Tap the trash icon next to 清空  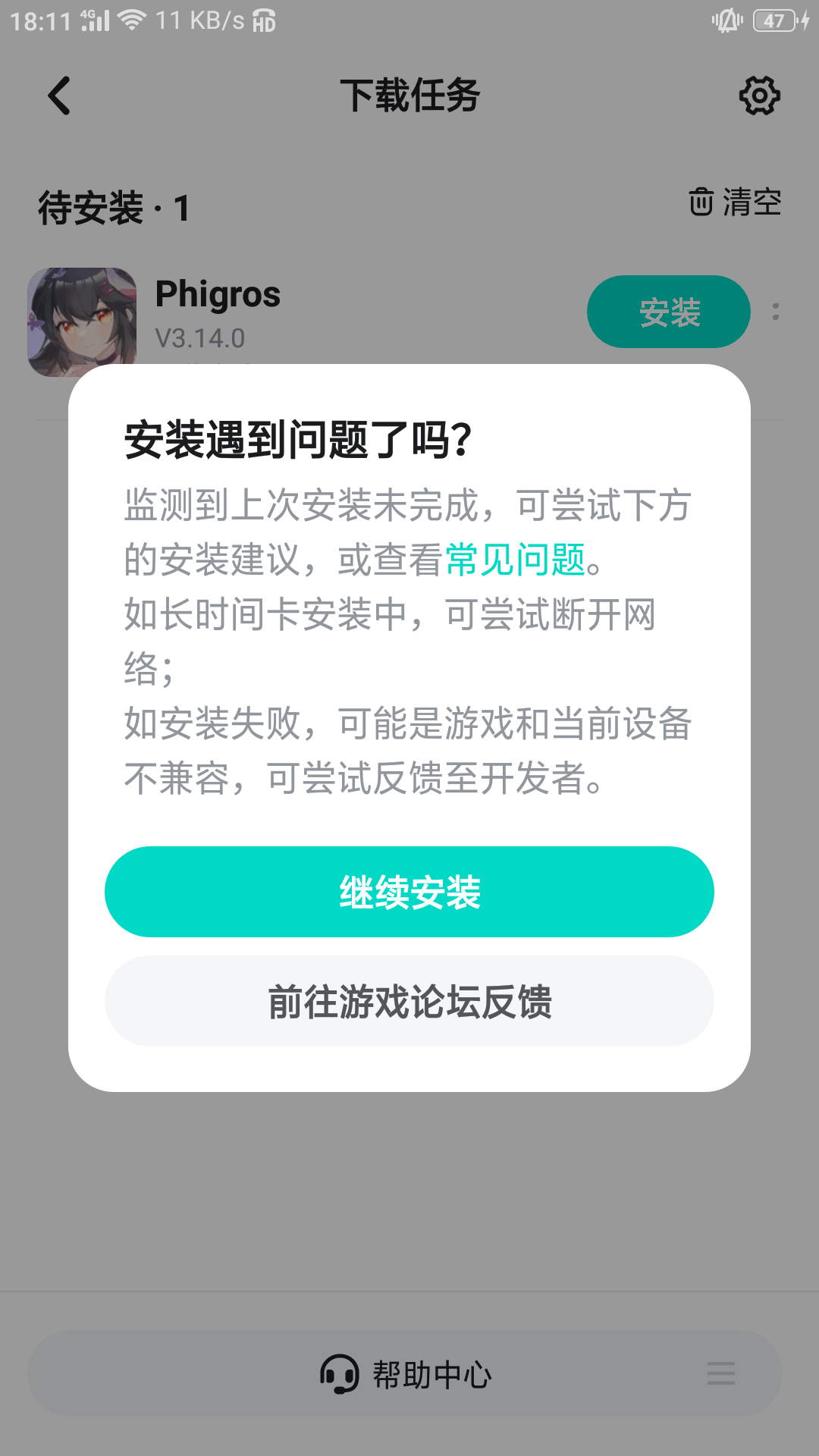pos(701,202)
